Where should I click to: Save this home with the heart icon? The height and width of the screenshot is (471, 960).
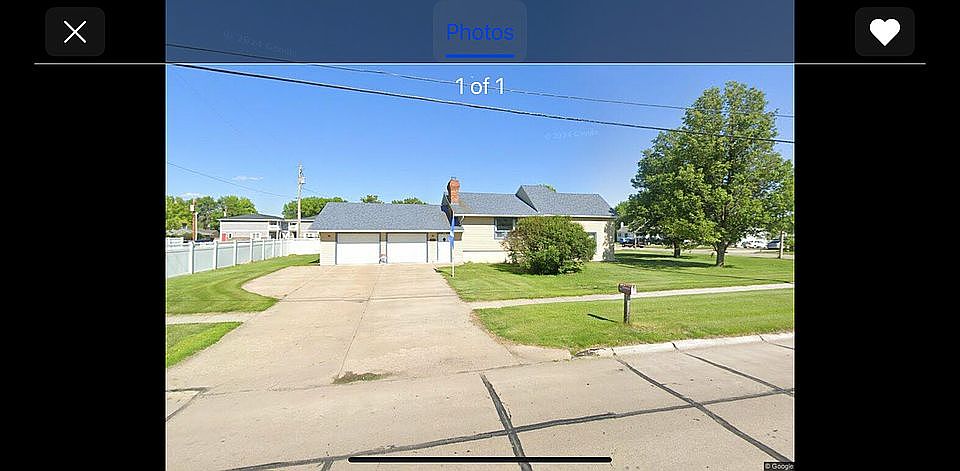click(884, 32)
